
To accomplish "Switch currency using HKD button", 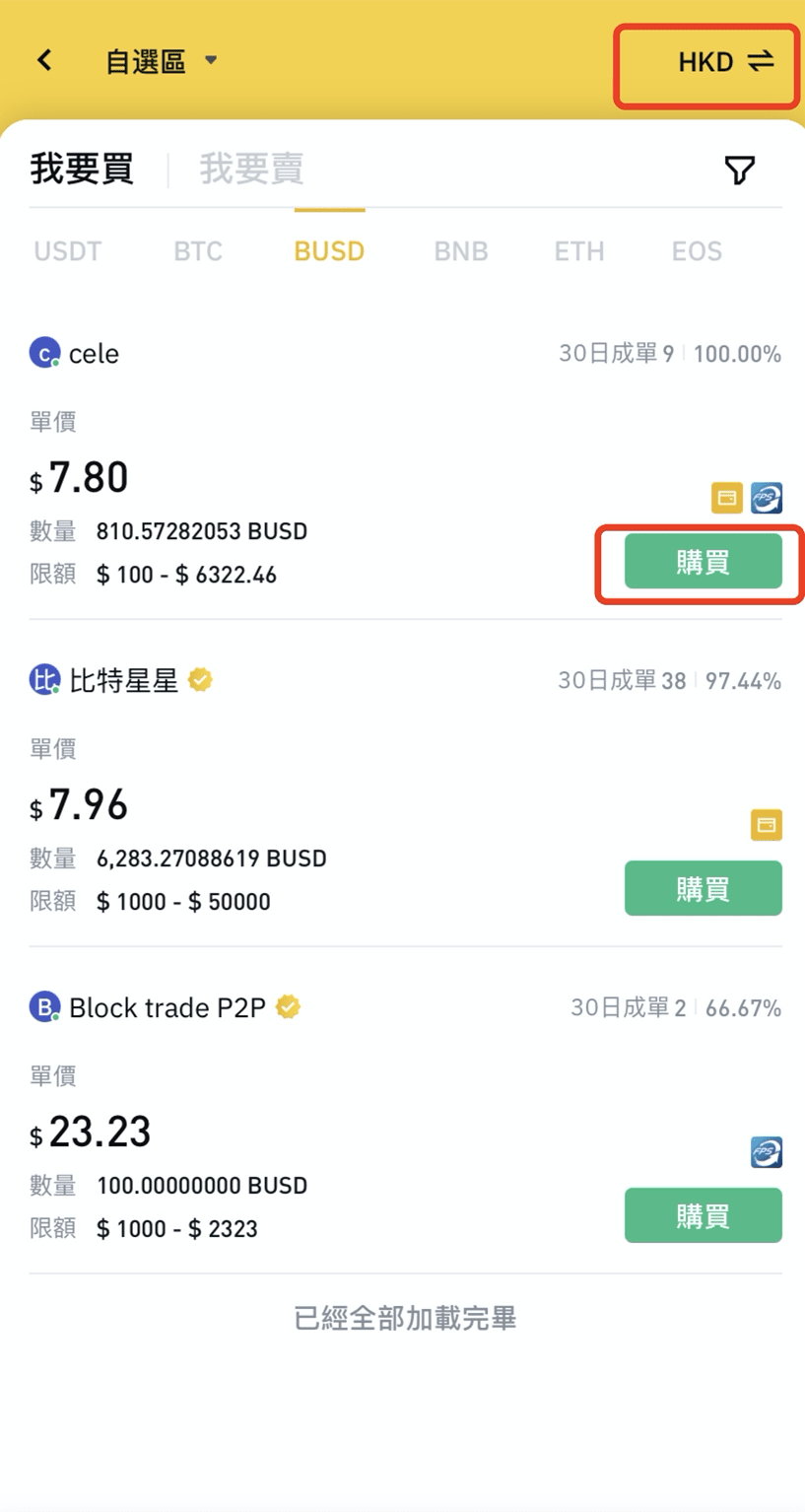I will (725, 62).
